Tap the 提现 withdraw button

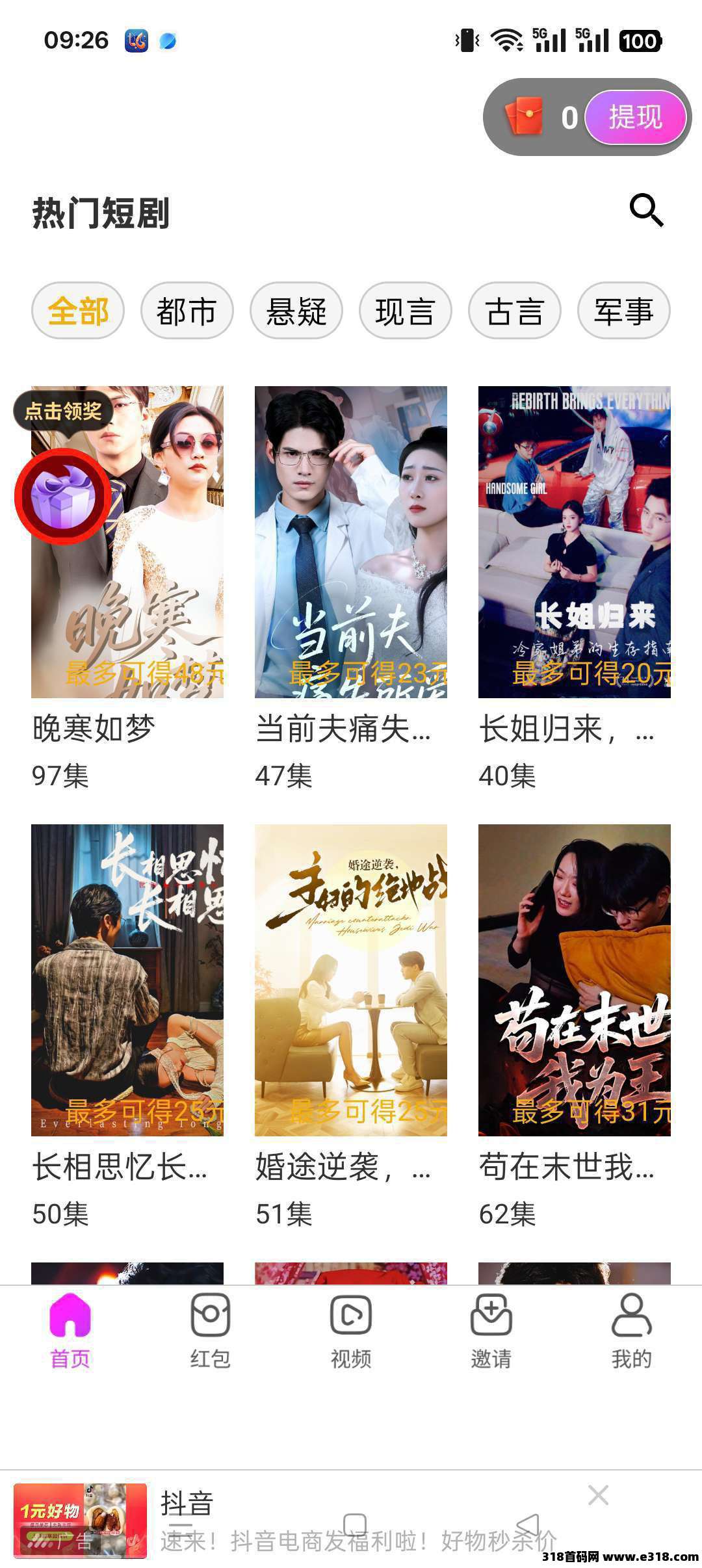pyautogui.click(x=635, y=118)
